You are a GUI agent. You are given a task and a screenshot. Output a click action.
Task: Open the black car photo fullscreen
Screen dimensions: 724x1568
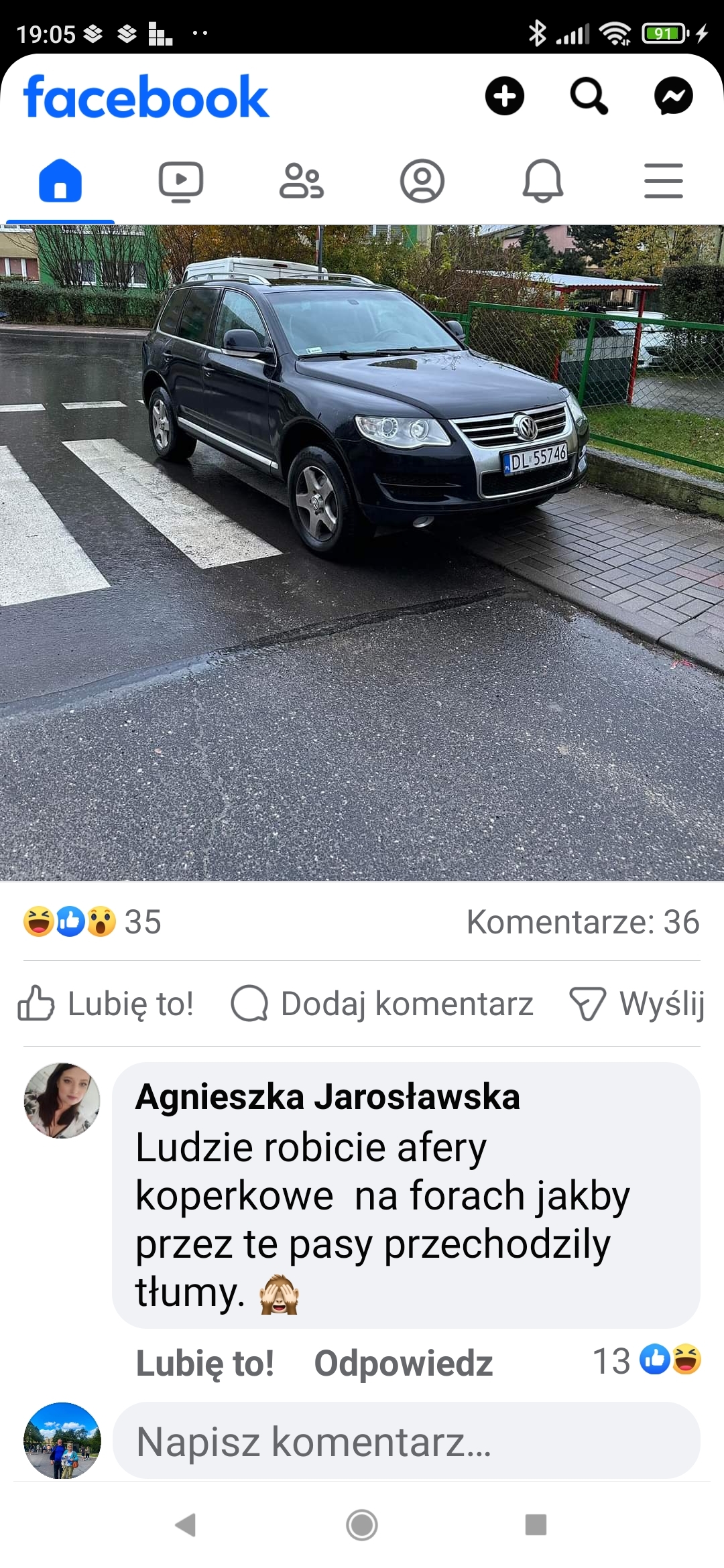click(x=362, y=553)
